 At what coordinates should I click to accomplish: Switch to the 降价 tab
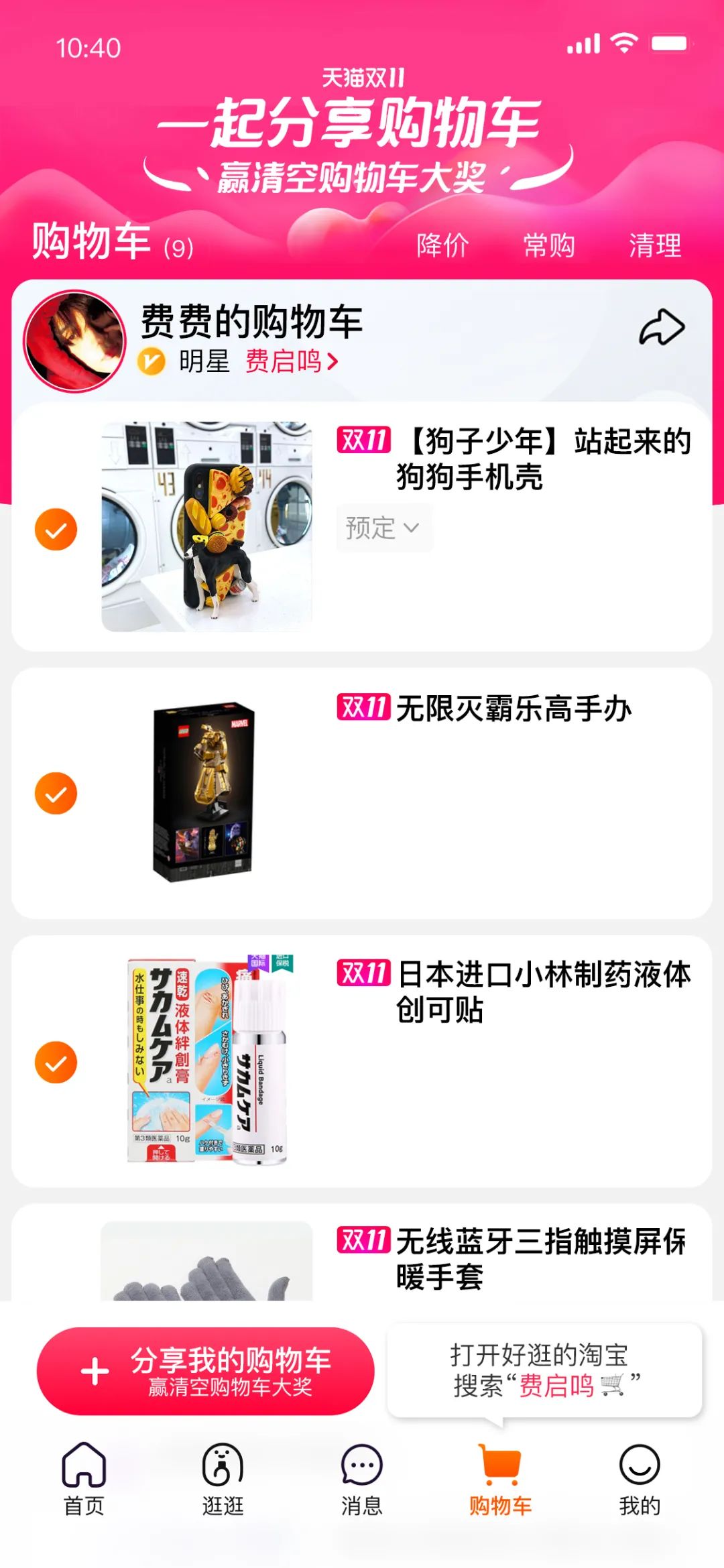pyautogui.click(x=443, y=246)
